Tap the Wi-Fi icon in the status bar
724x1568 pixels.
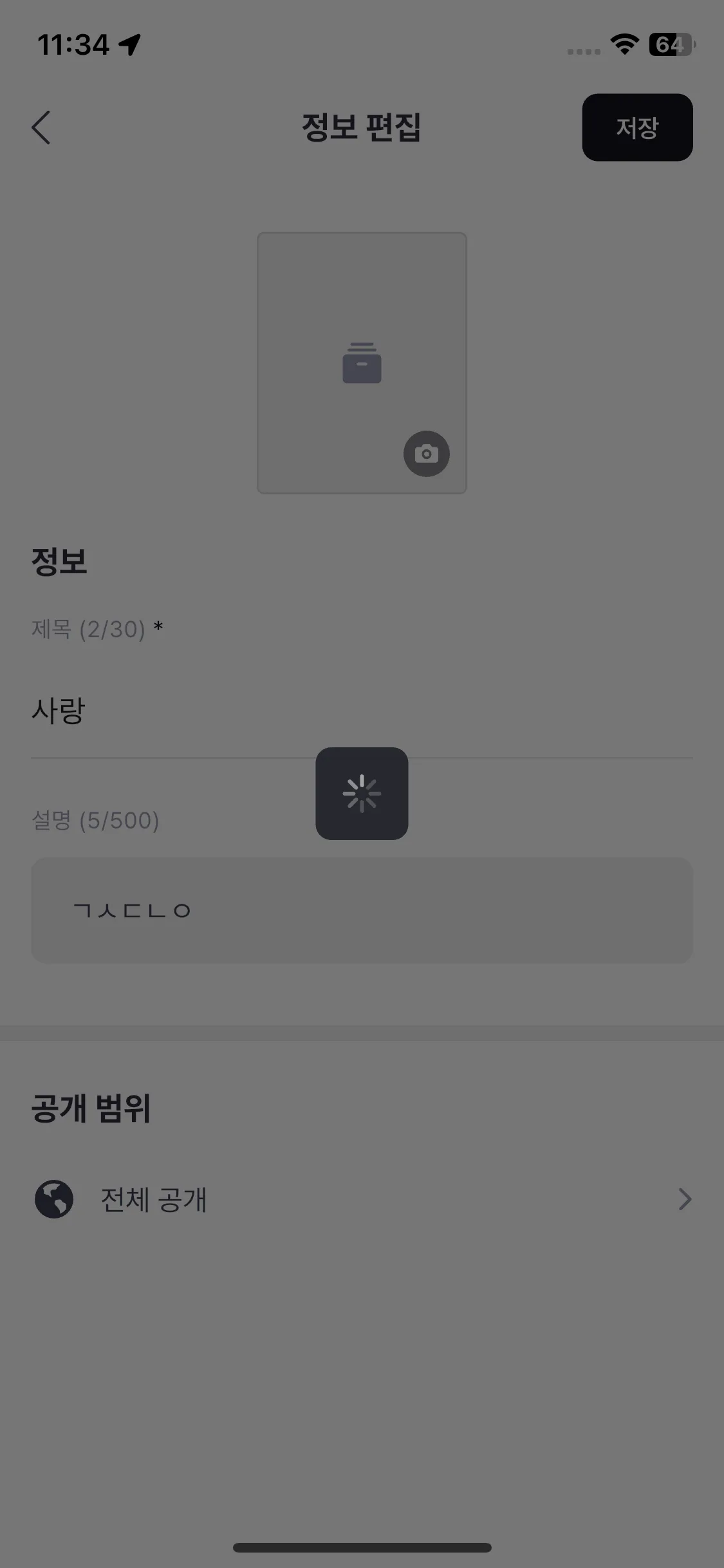pyautogui.click(x=623, y=44)
